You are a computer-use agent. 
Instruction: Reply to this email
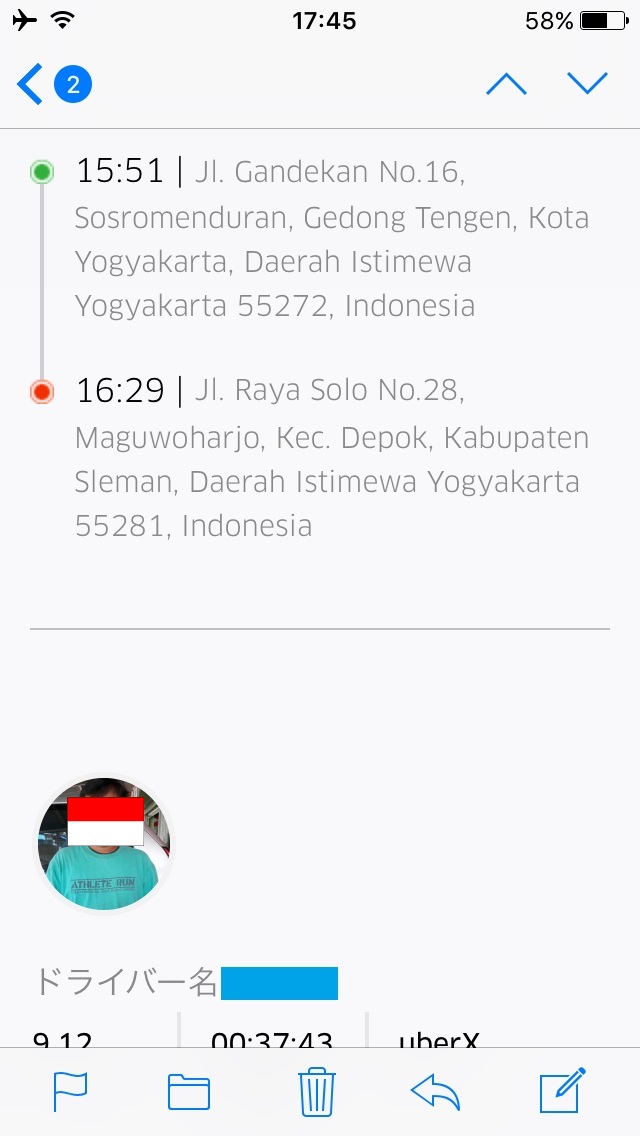(436, 1092)
